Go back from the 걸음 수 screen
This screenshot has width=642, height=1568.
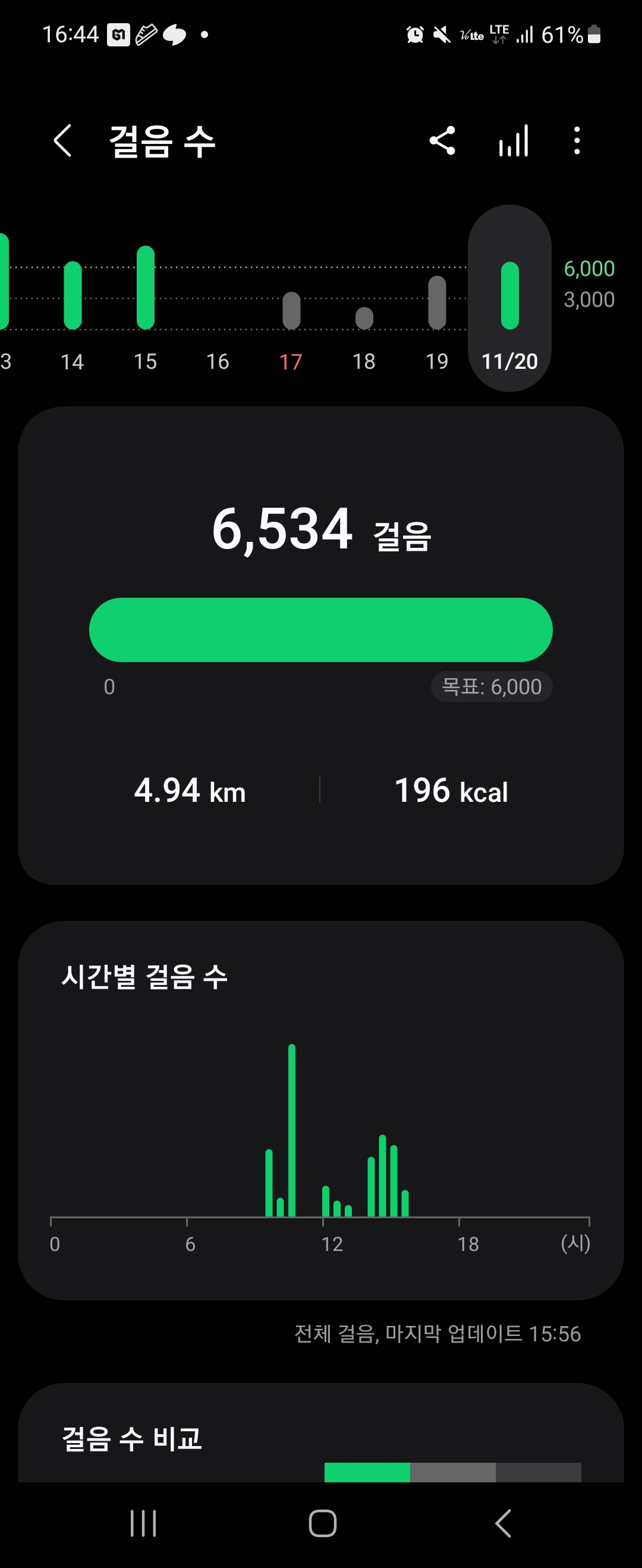(62, 141)
